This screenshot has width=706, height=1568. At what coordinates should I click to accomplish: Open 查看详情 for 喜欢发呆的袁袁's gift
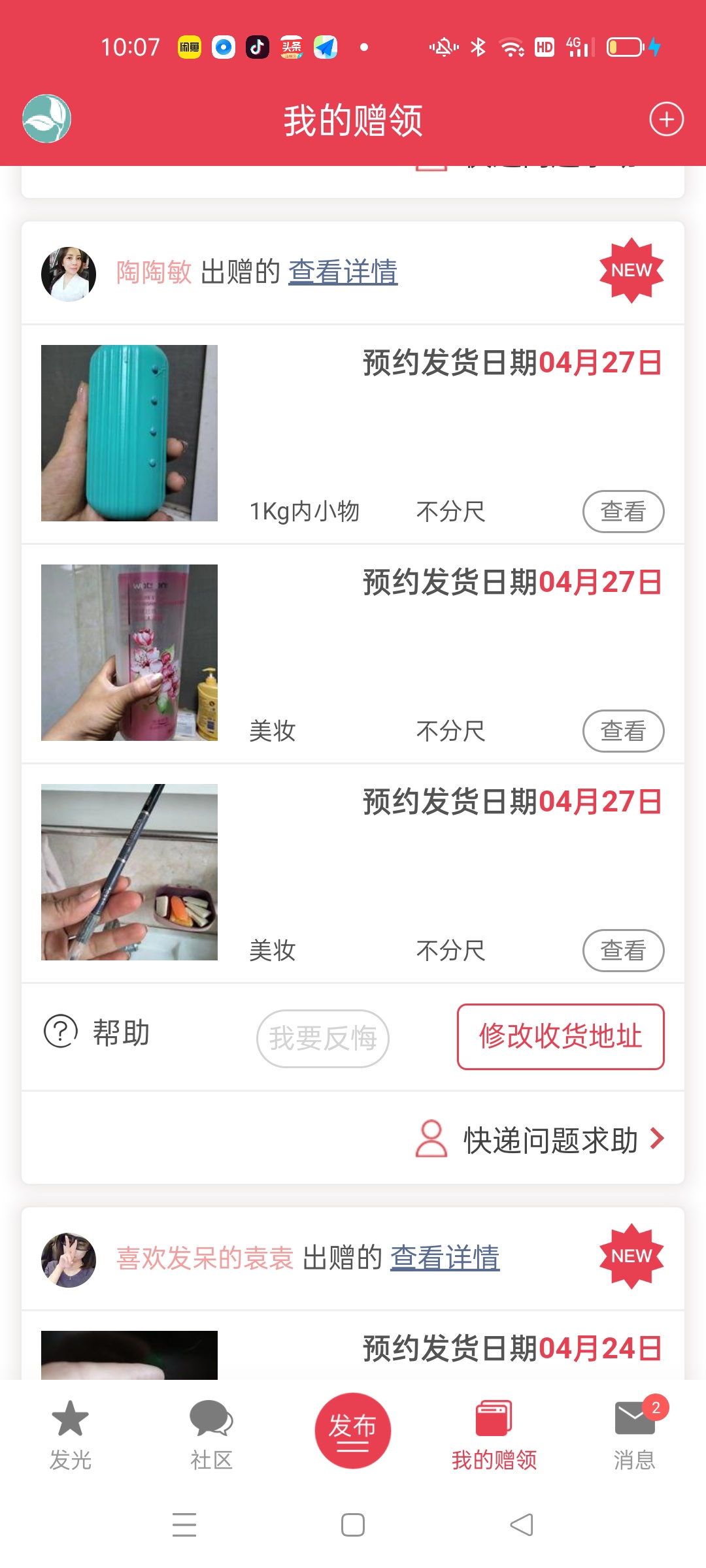tap(445, 1258)
